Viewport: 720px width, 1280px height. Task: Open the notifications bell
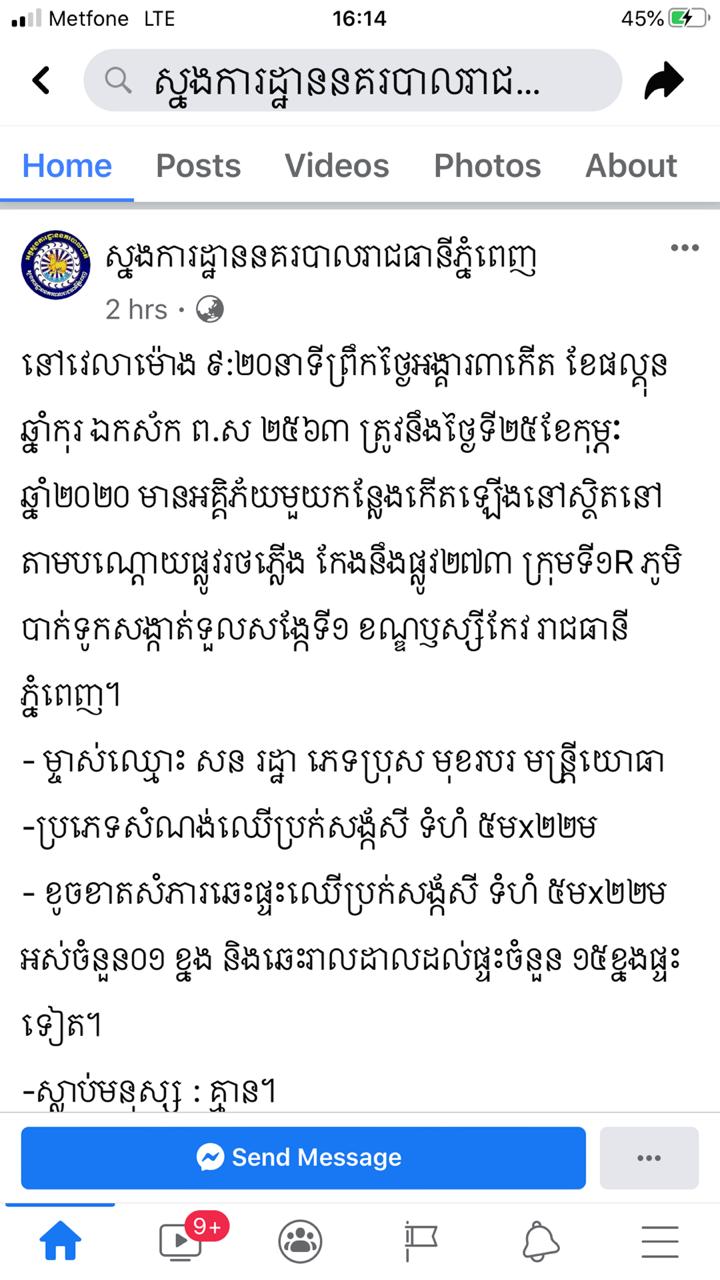(540, 1242)
